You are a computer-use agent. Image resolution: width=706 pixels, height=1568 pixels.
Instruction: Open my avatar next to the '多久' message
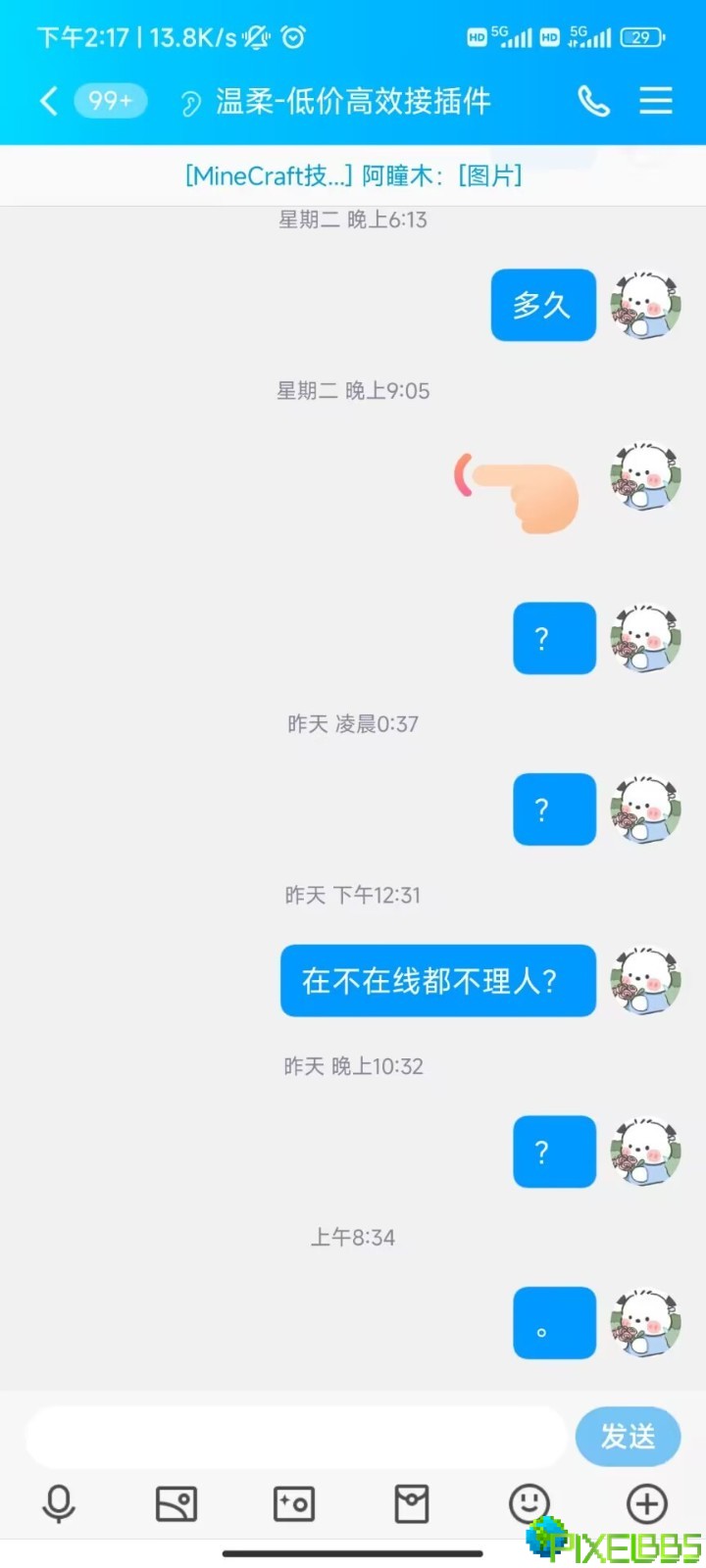pyautogui.click(x=645, y=305)
